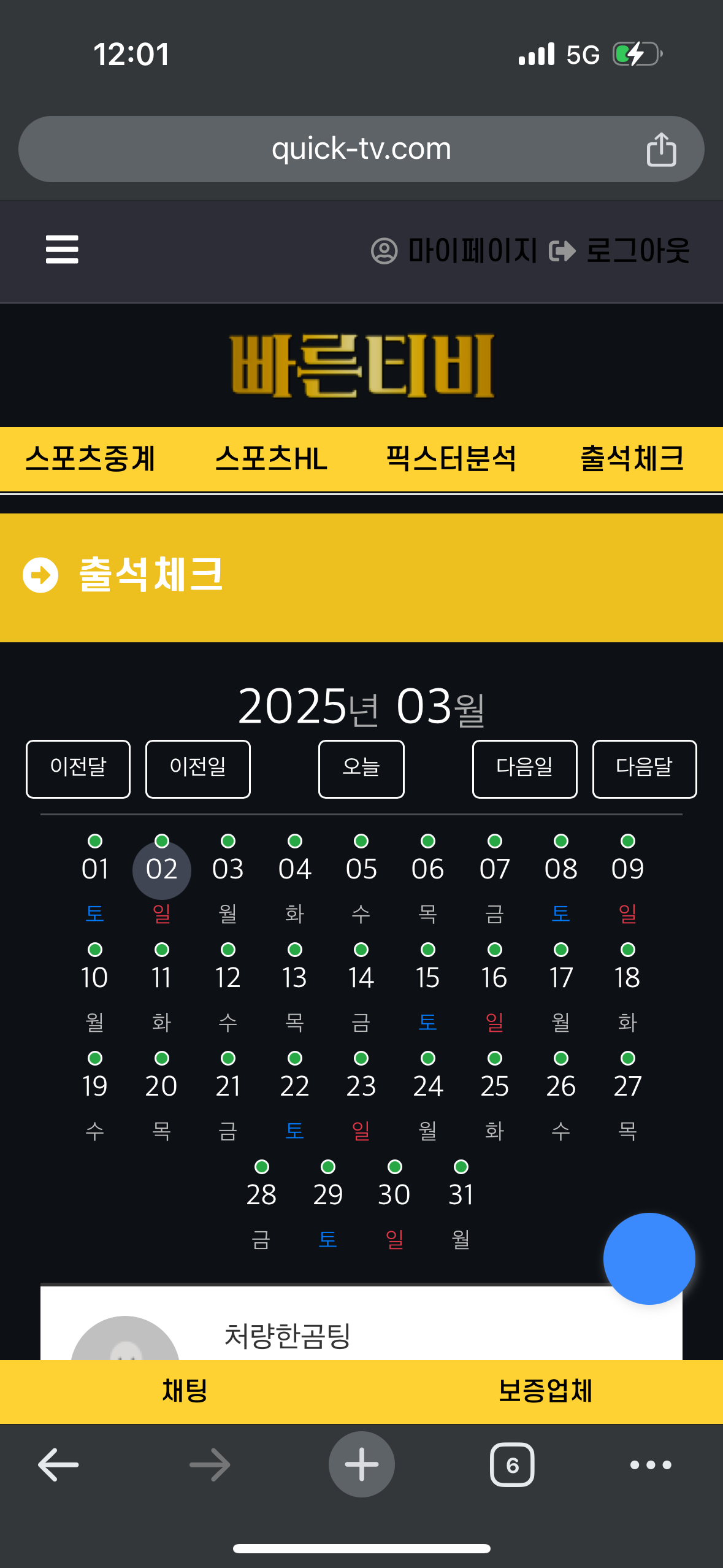The width and height of the screenshot is (723, 1568).
Task: Open the hamburger drawer menu
Action: tap(62, 249)
